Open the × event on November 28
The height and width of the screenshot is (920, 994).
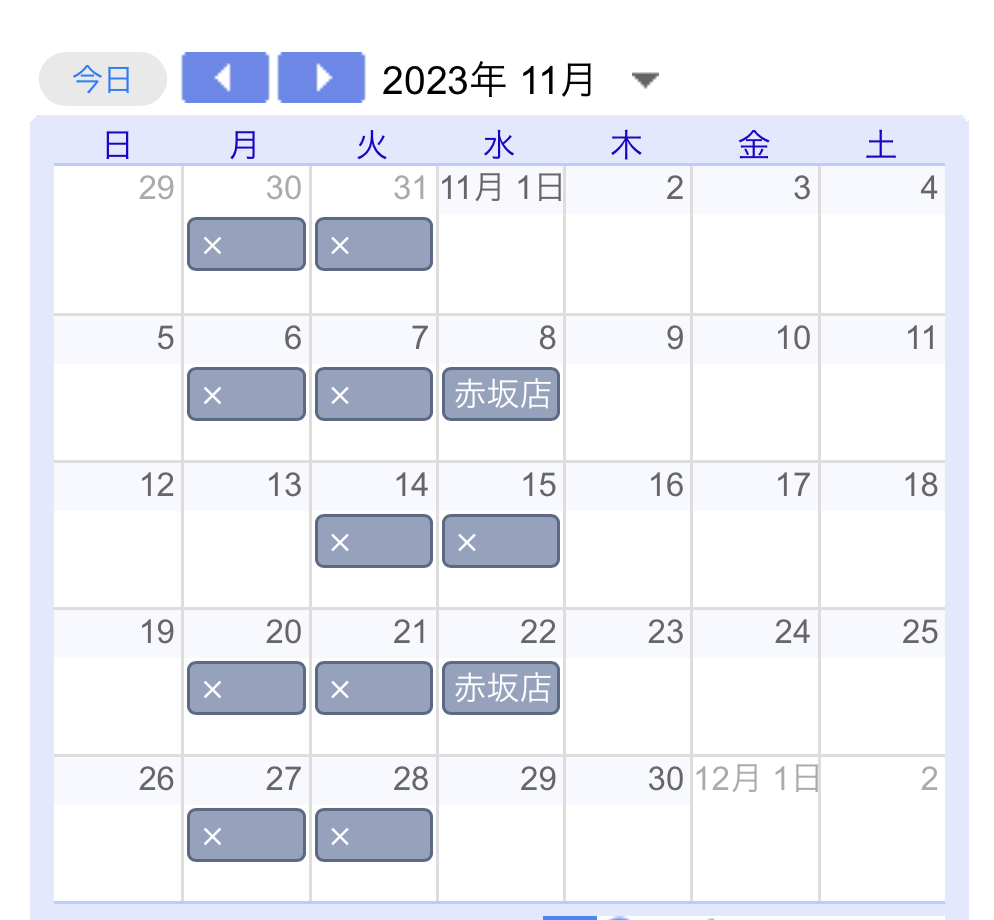[374, 835]
